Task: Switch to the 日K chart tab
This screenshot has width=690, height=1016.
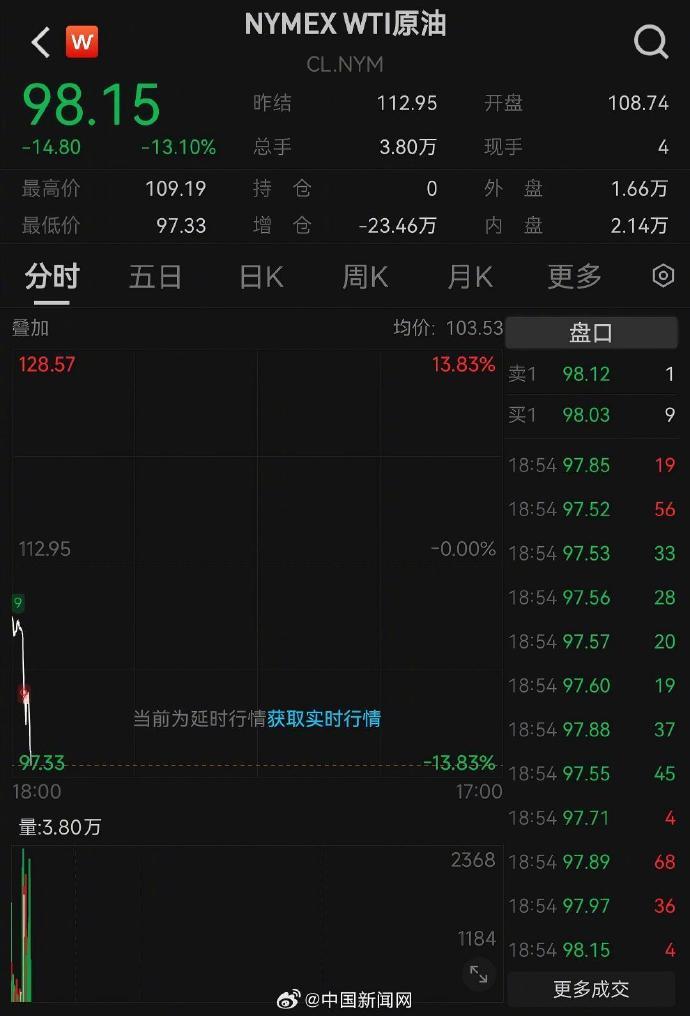Action: tap(261, 276)
